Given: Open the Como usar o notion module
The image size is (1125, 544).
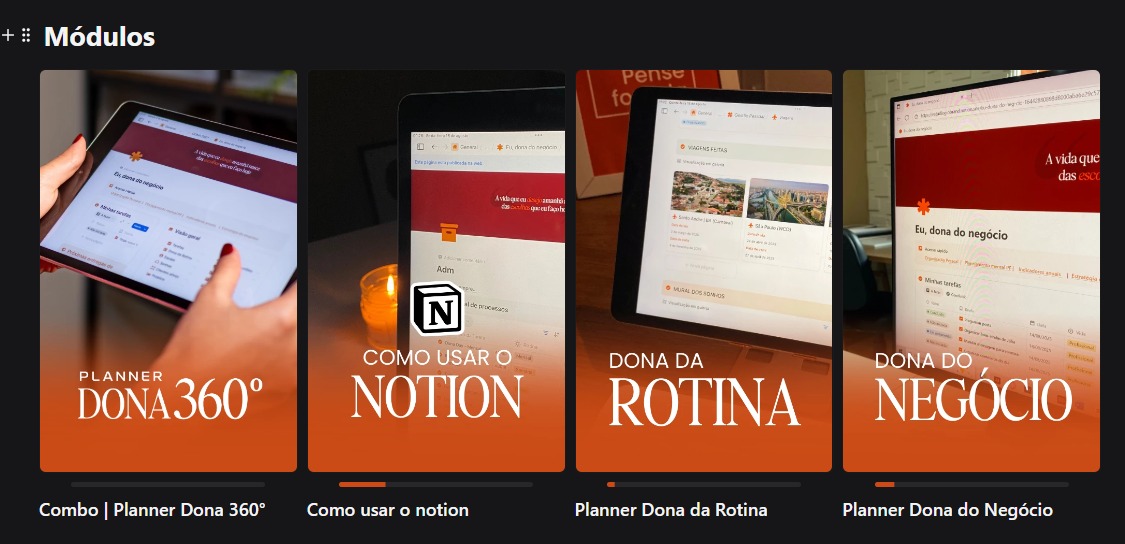Looking at the screenshot, I should pyautogui.click(x=436, y=271).
